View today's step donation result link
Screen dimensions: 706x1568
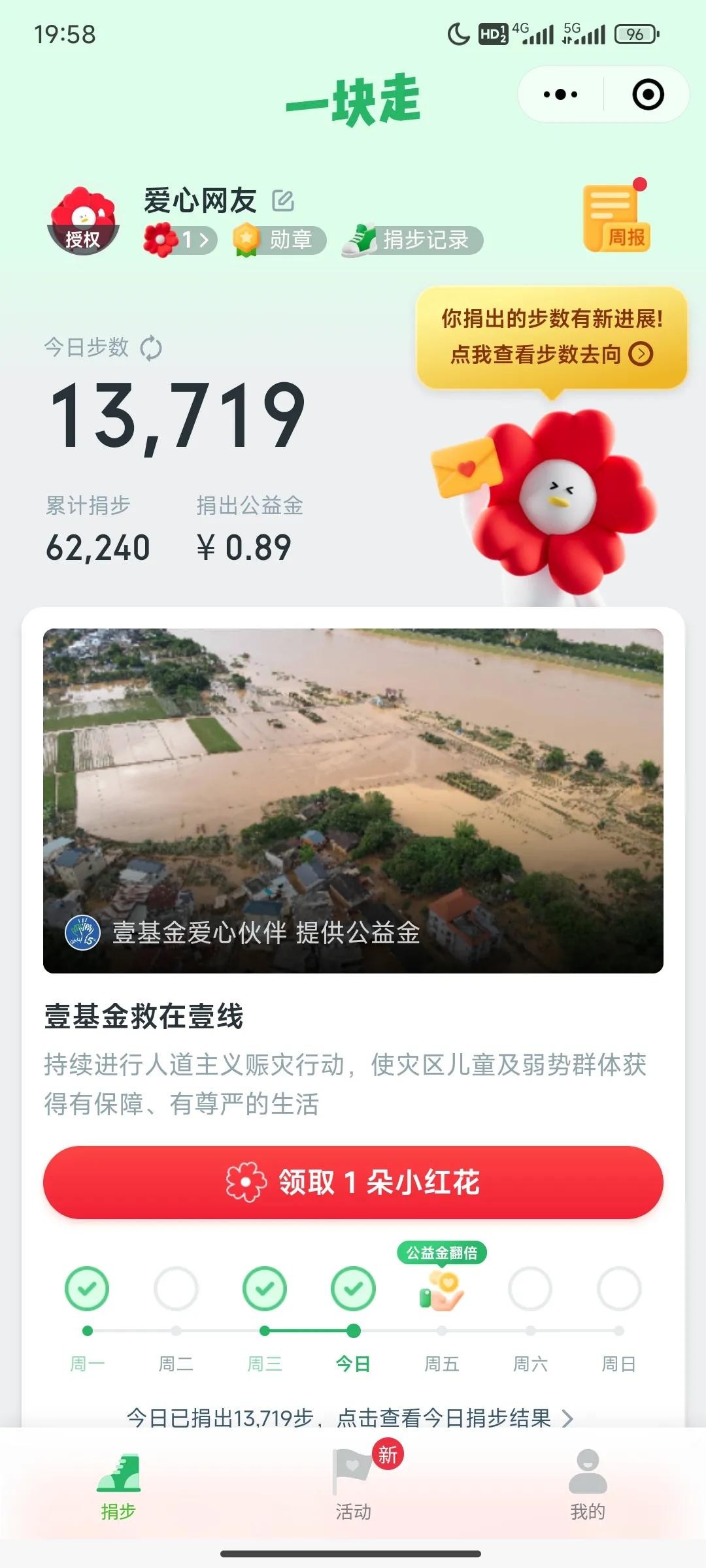point(350,1417)
